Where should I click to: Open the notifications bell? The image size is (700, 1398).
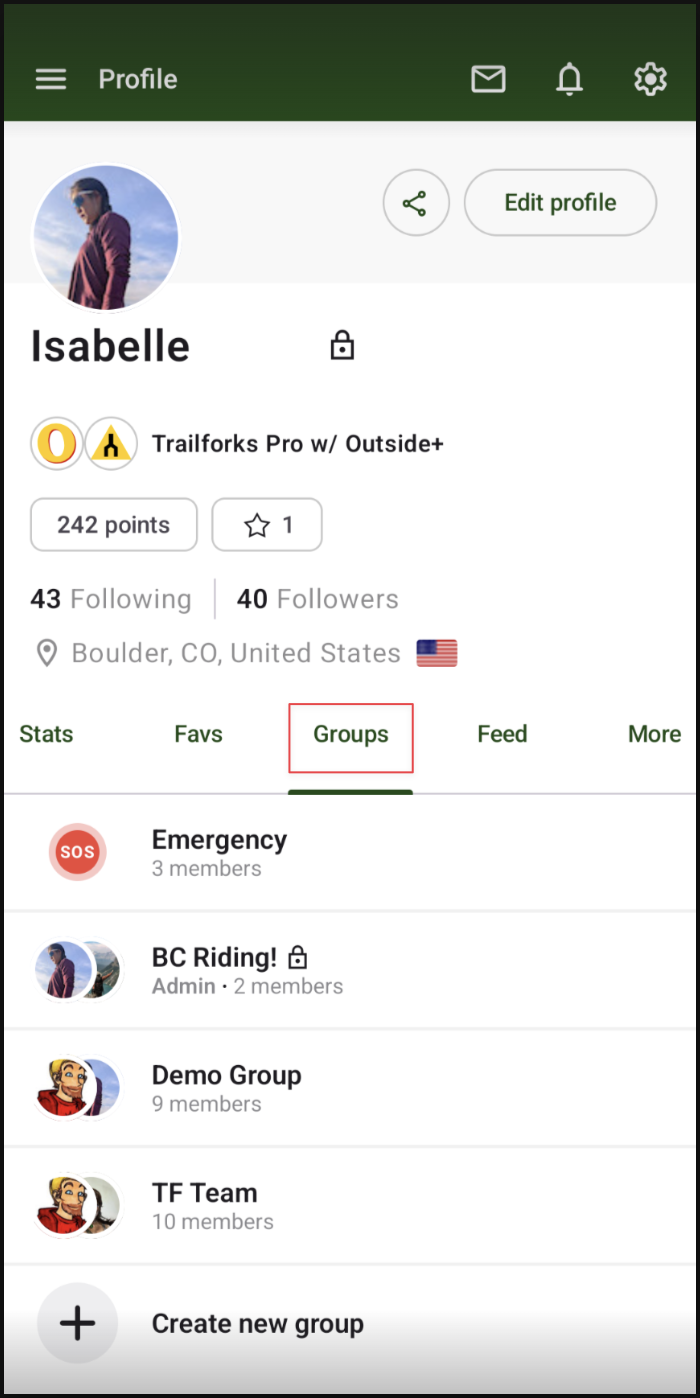click(569, 79)
